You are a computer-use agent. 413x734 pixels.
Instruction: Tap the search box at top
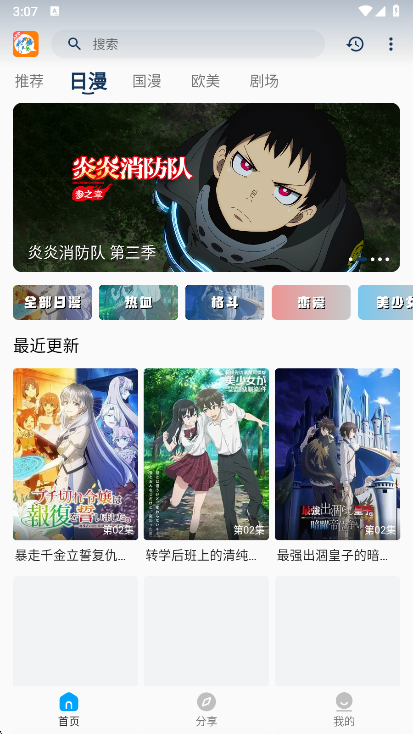point(188,44)
